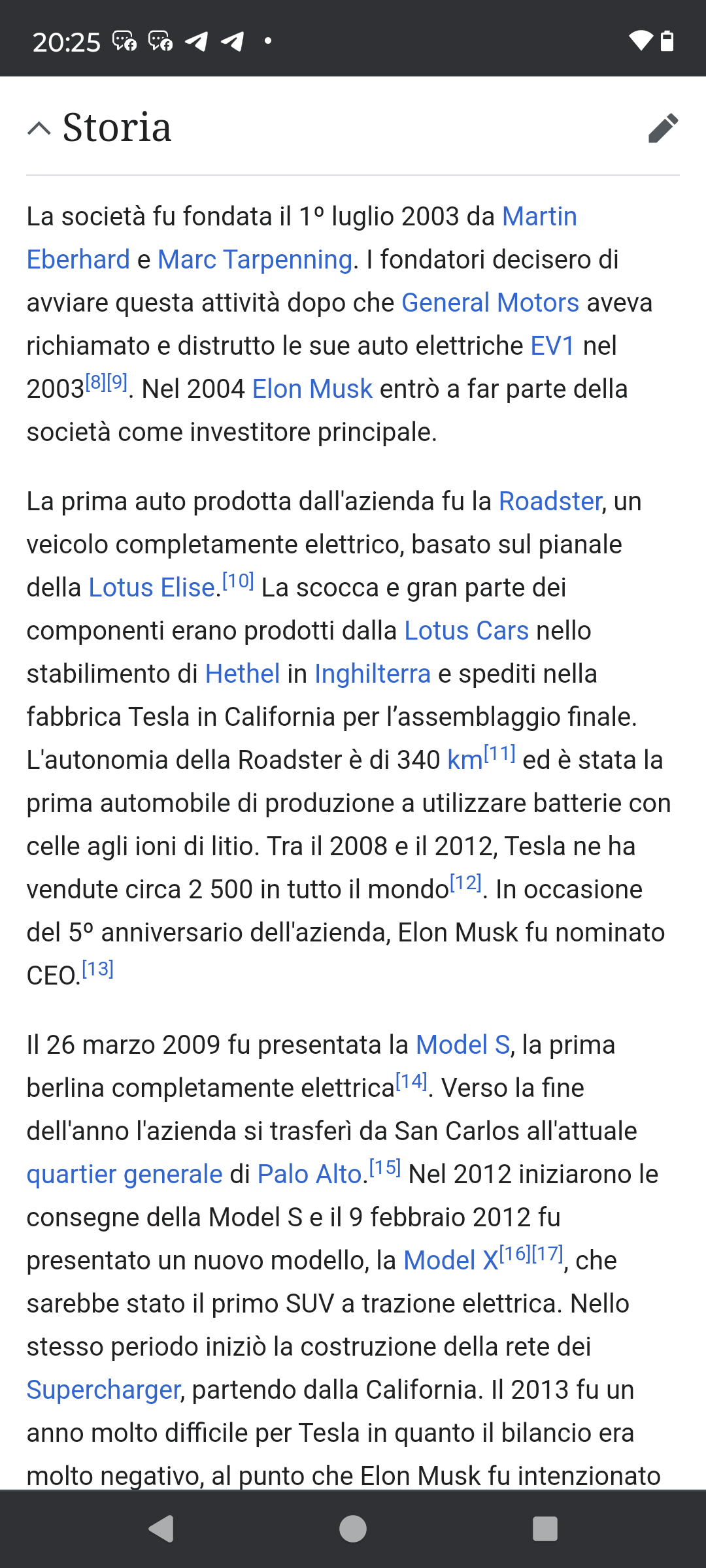Viewport: 706px width, 1568px height.
Task: Follow the Hethel link
Action: (x=243, y=674)
